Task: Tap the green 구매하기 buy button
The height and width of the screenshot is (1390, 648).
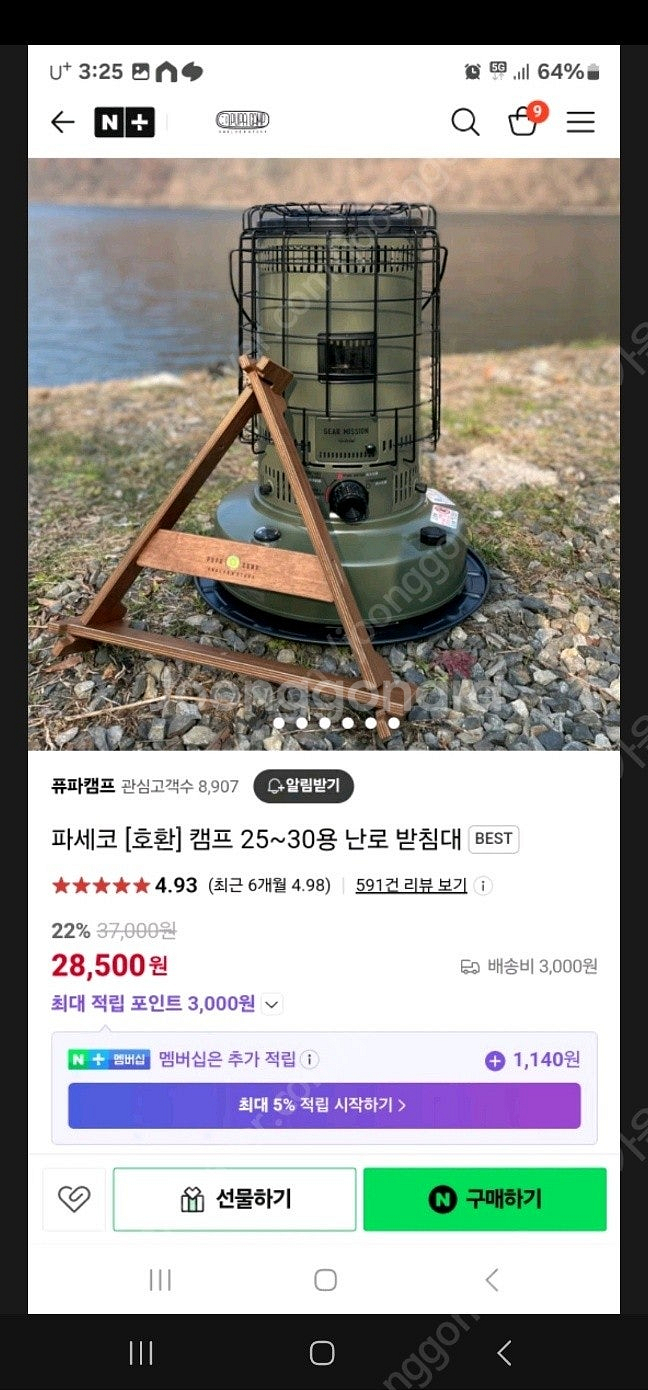Action: 484,1199
